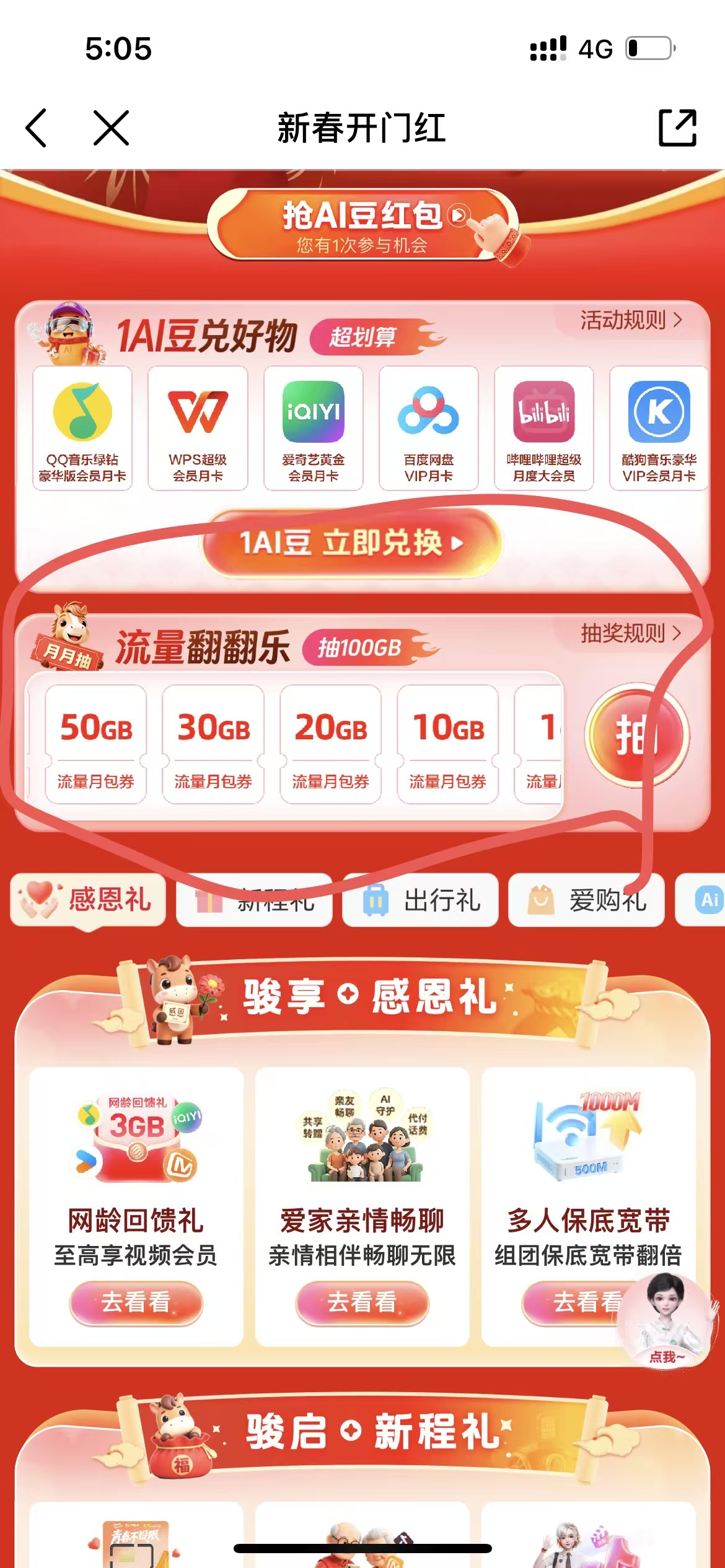725x1568 pixels.
Task: Switch to 出行礼 tab
Action: pyautogui.click(x=420, y=900)
